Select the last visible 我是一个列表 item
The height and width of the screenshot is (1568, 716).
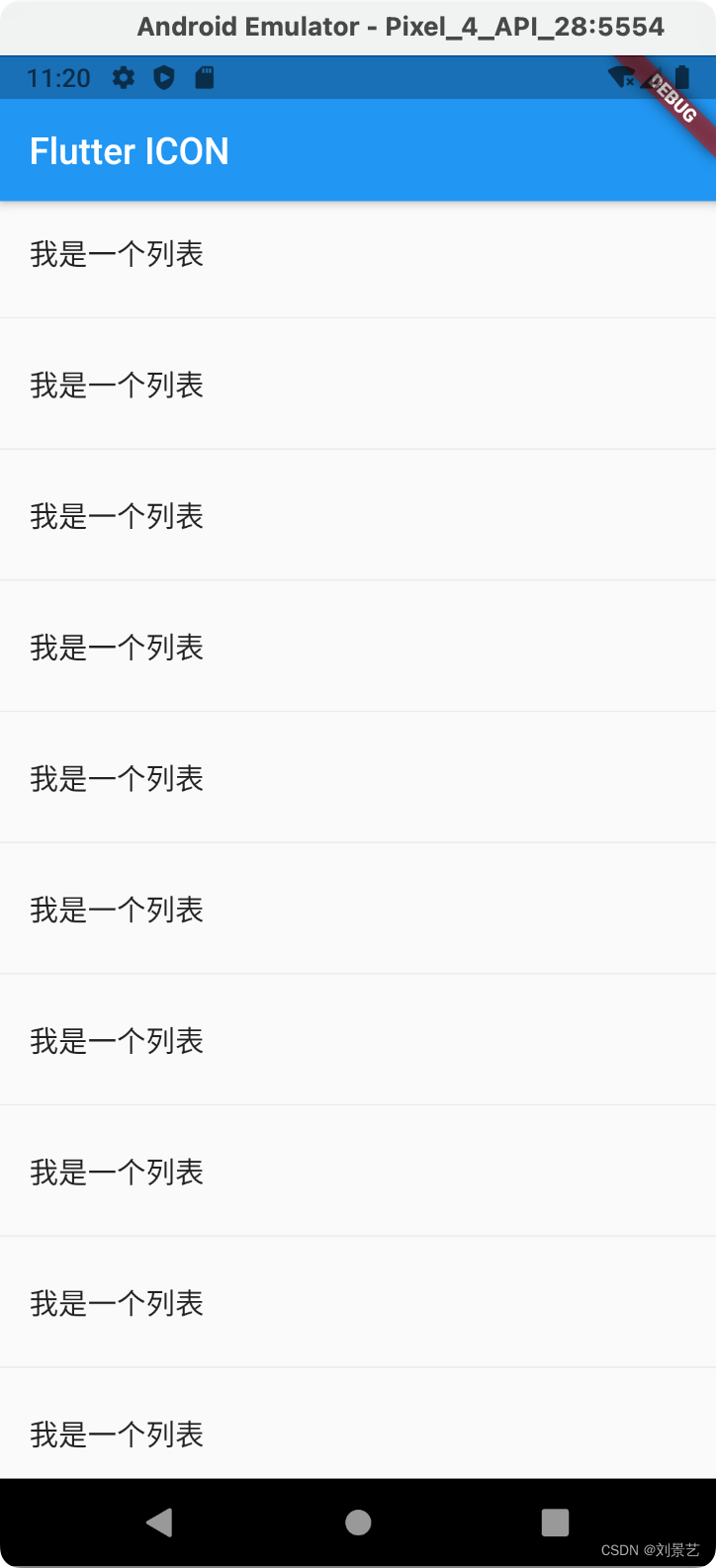pos(117,1434)
